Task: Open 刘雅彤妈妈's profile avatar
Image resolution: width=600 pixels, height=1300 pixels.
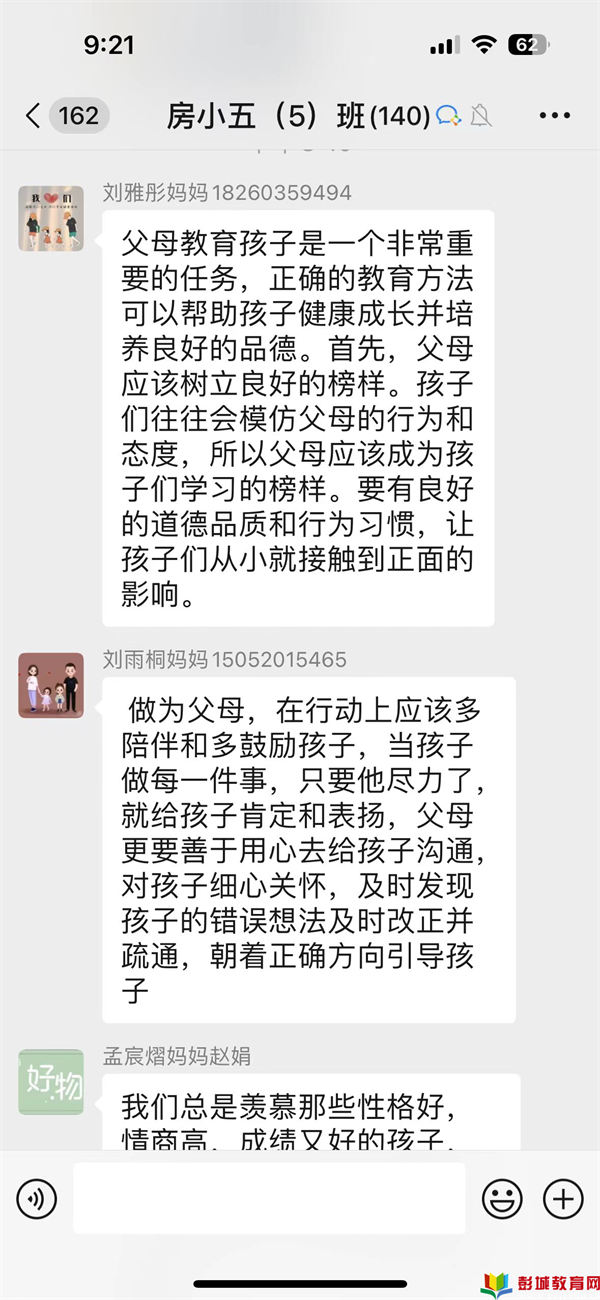Action: click(x=51, y=218)
